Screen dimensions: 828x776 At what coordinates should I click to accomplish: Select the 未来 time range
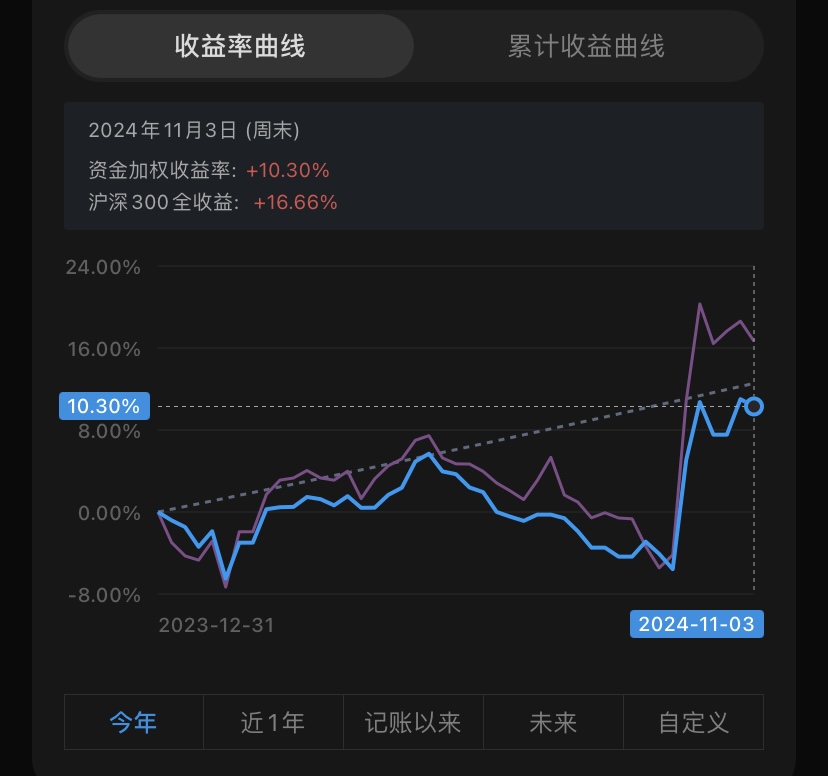pos(553,722)
